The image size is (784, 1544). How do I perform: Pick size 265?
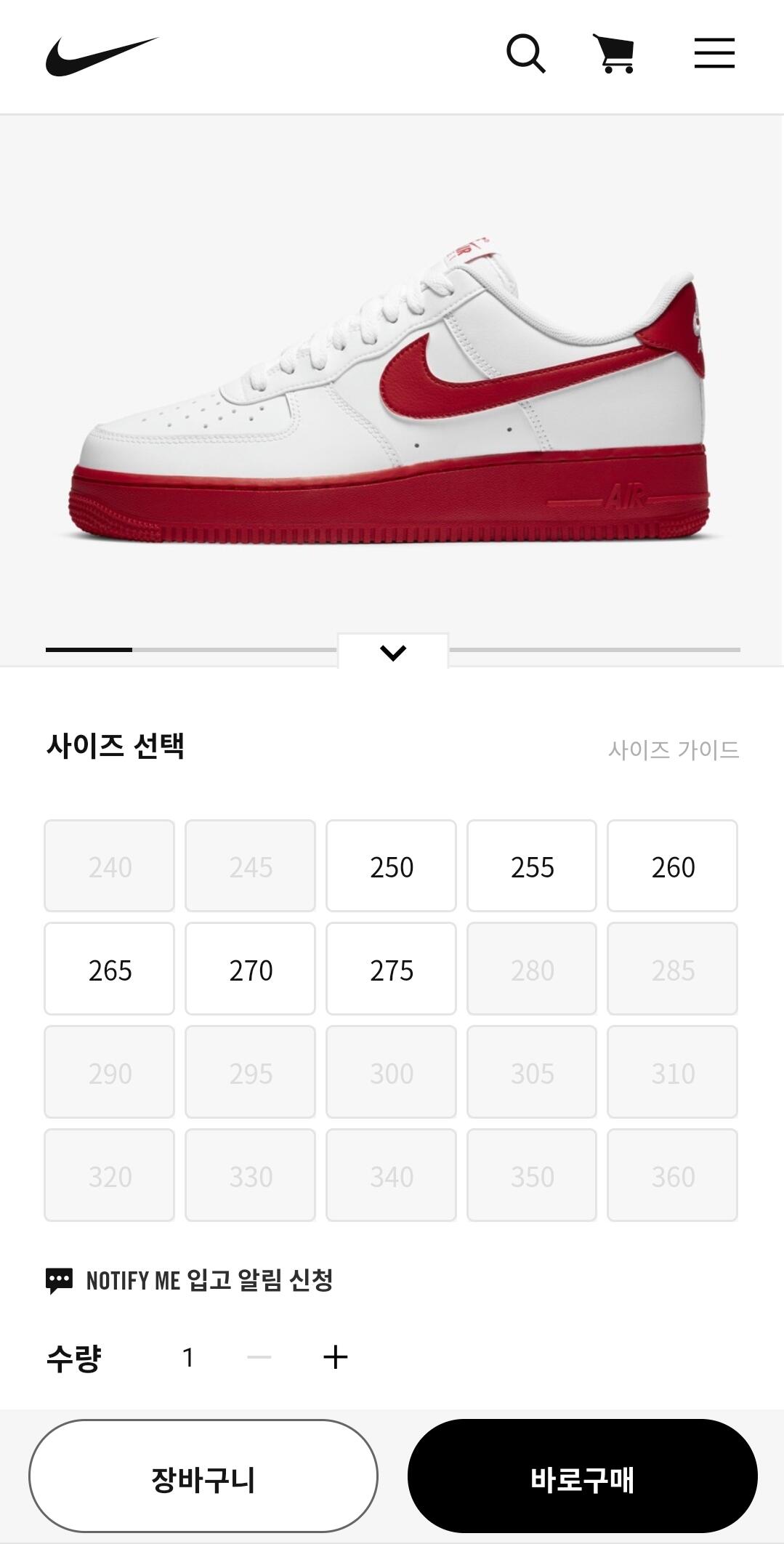(110, 970)
